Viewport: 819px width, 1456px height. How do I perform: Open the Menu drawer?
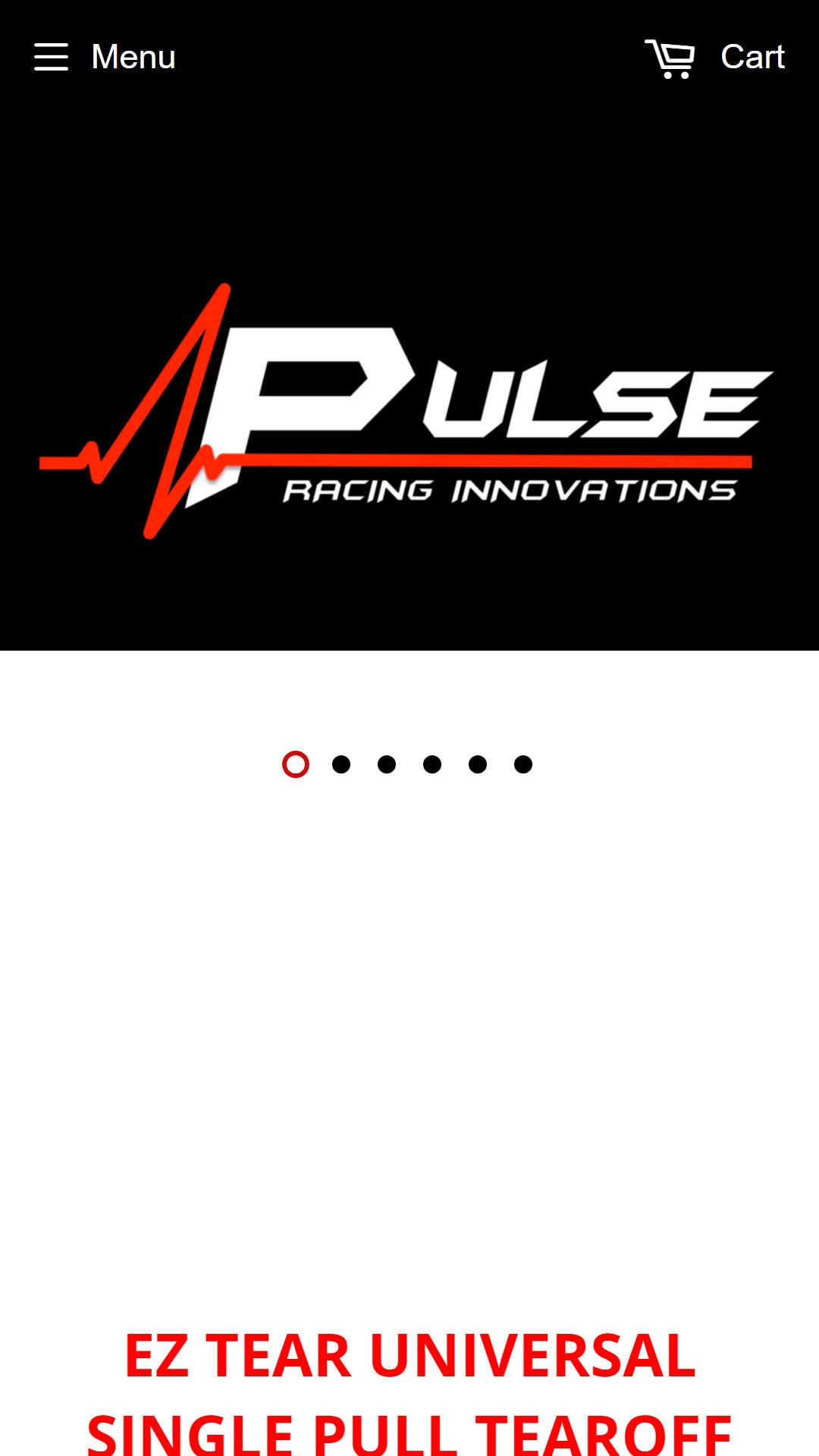(105, 57)
